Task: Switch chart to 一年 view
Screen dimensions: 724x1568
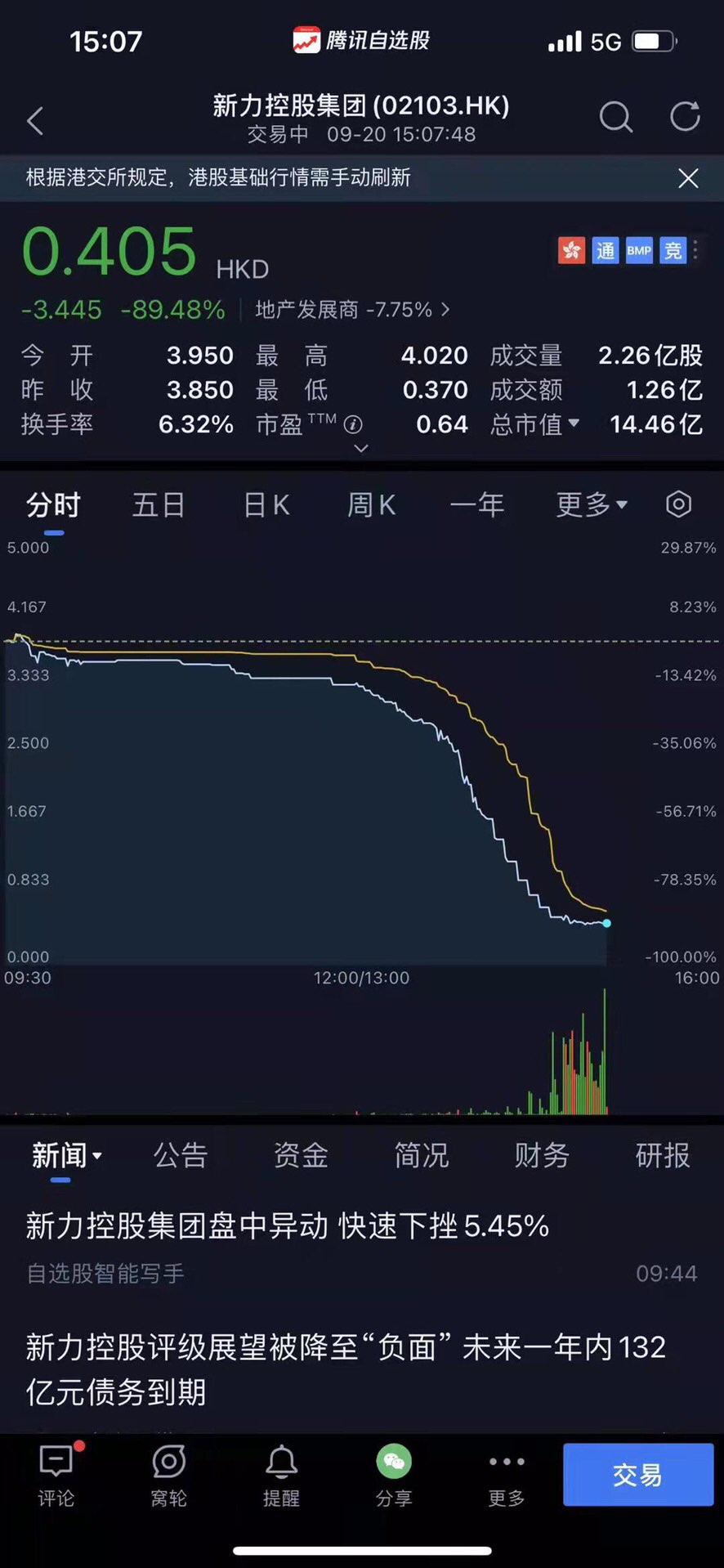Action: tap(477, 505)
